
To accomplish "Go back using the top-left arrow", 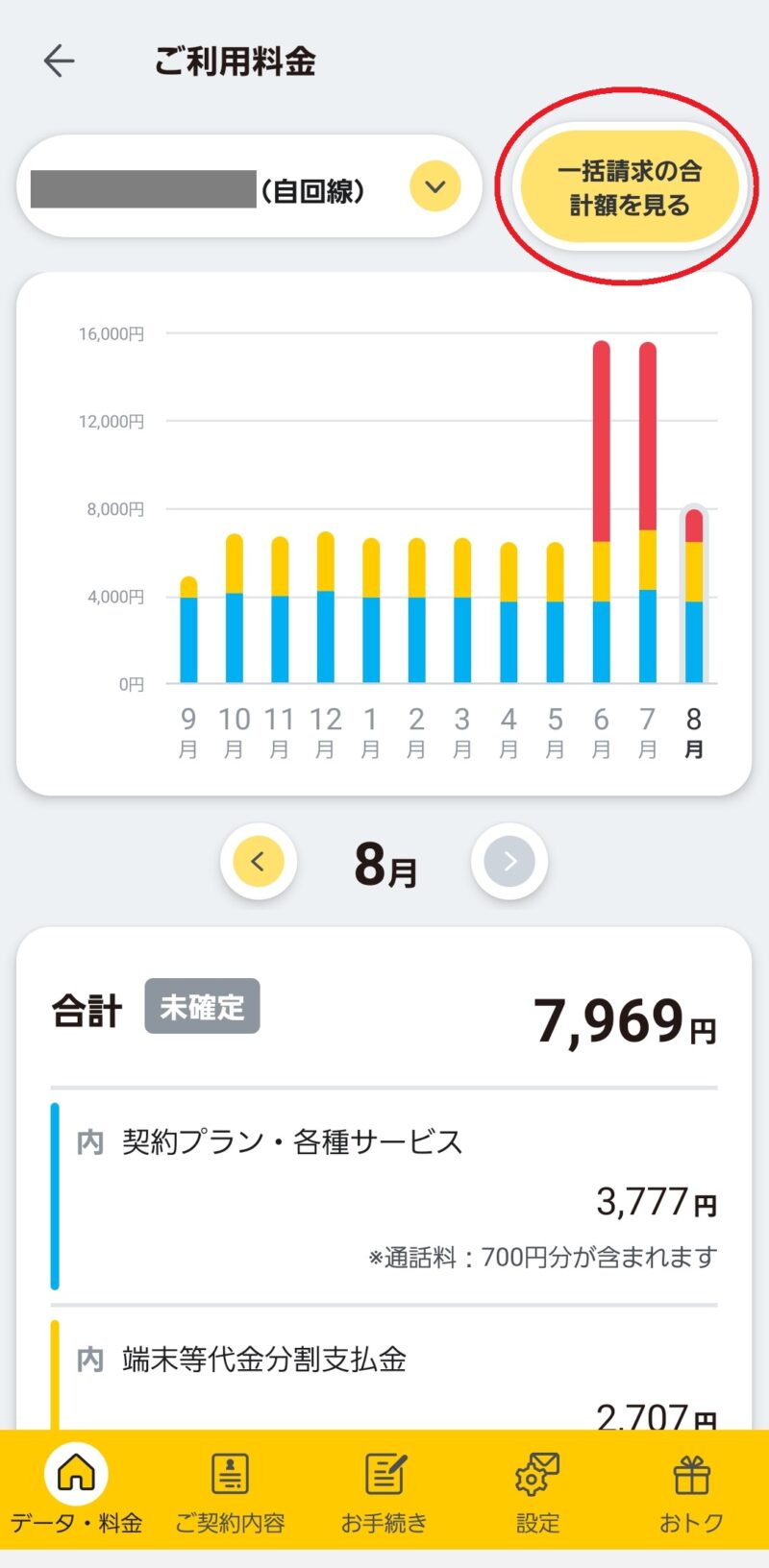I will tap(60, 61).
